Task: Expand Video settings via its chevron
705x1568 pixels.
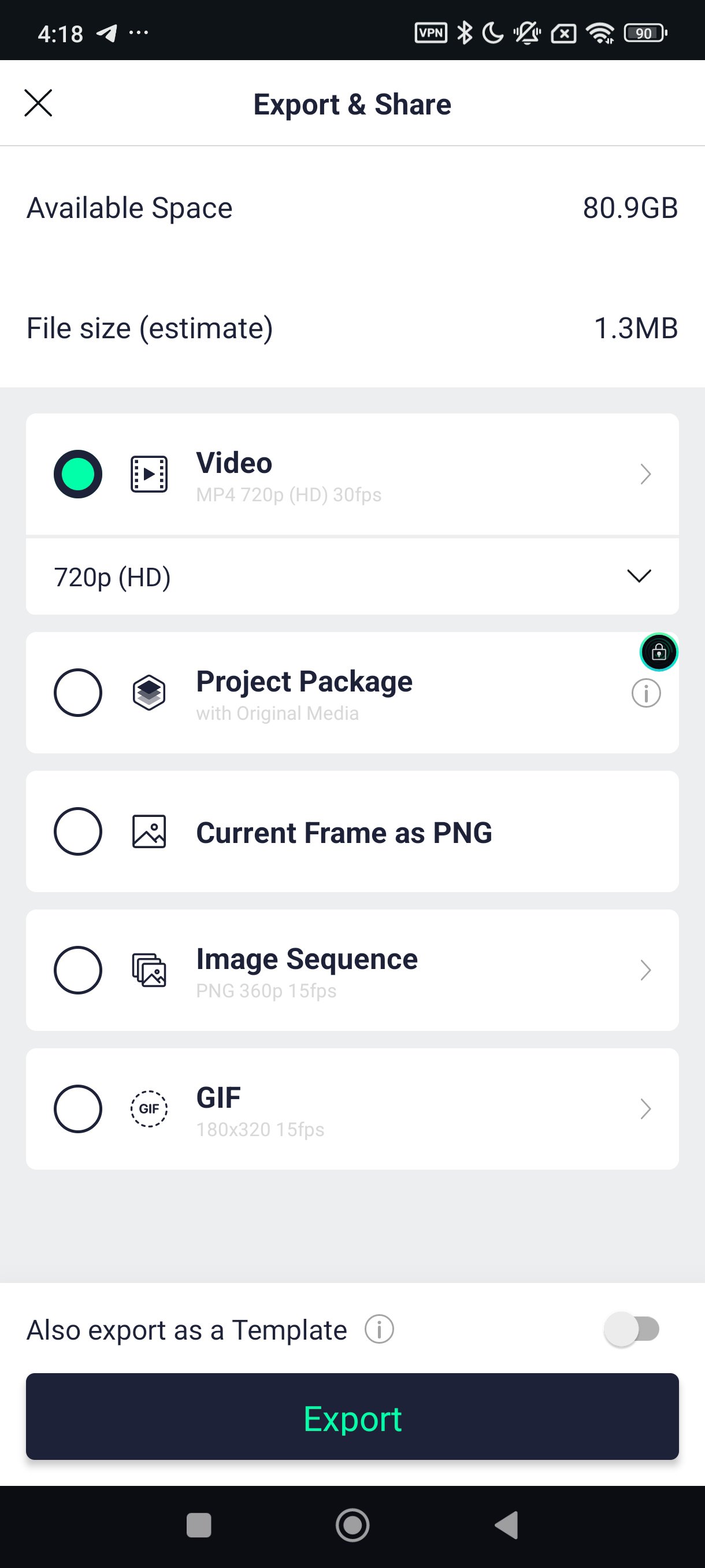Action: click(645, 474)
